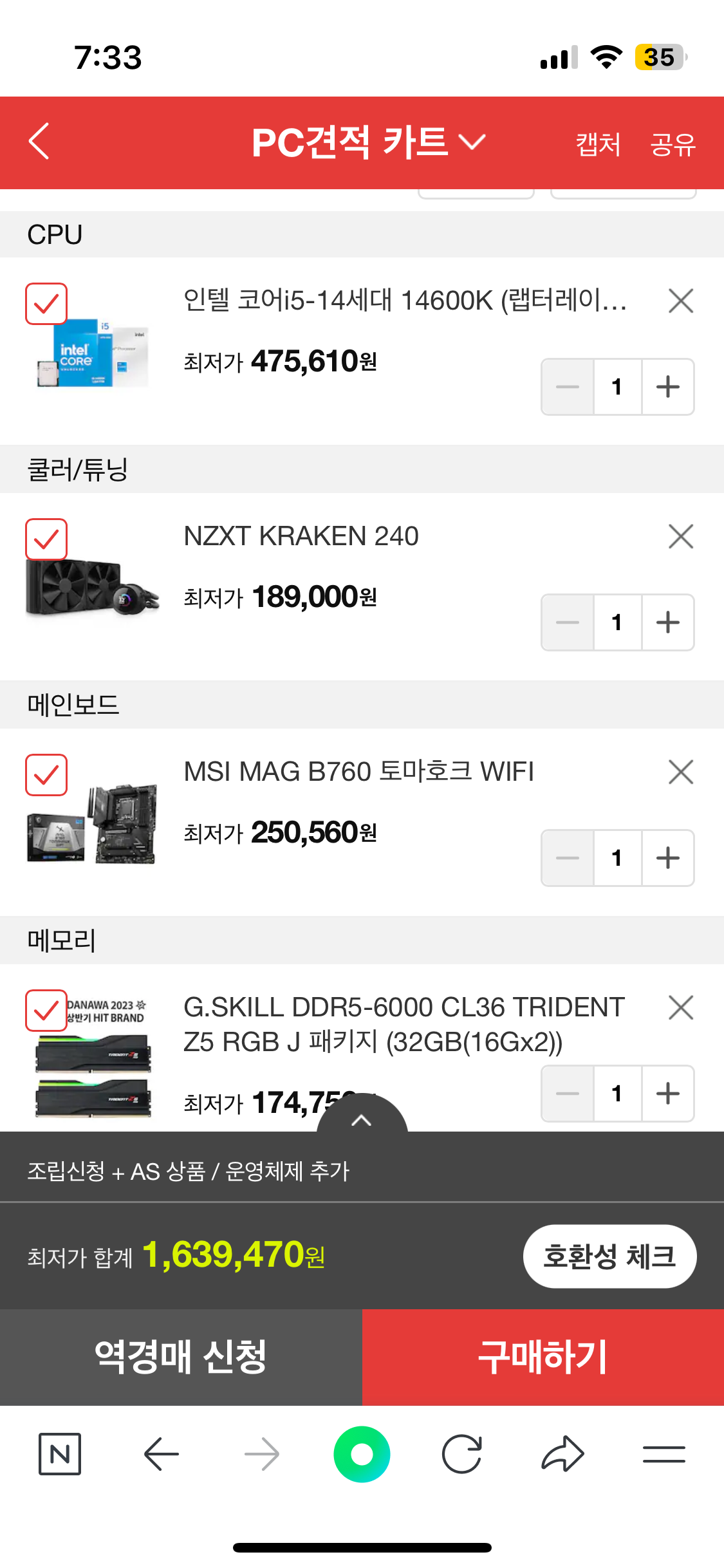The height and width of the screenshot is (1568, 724).
Task: Delete NZXT KRAKEN 240 from the list
Action: click(x=680, y=537)
